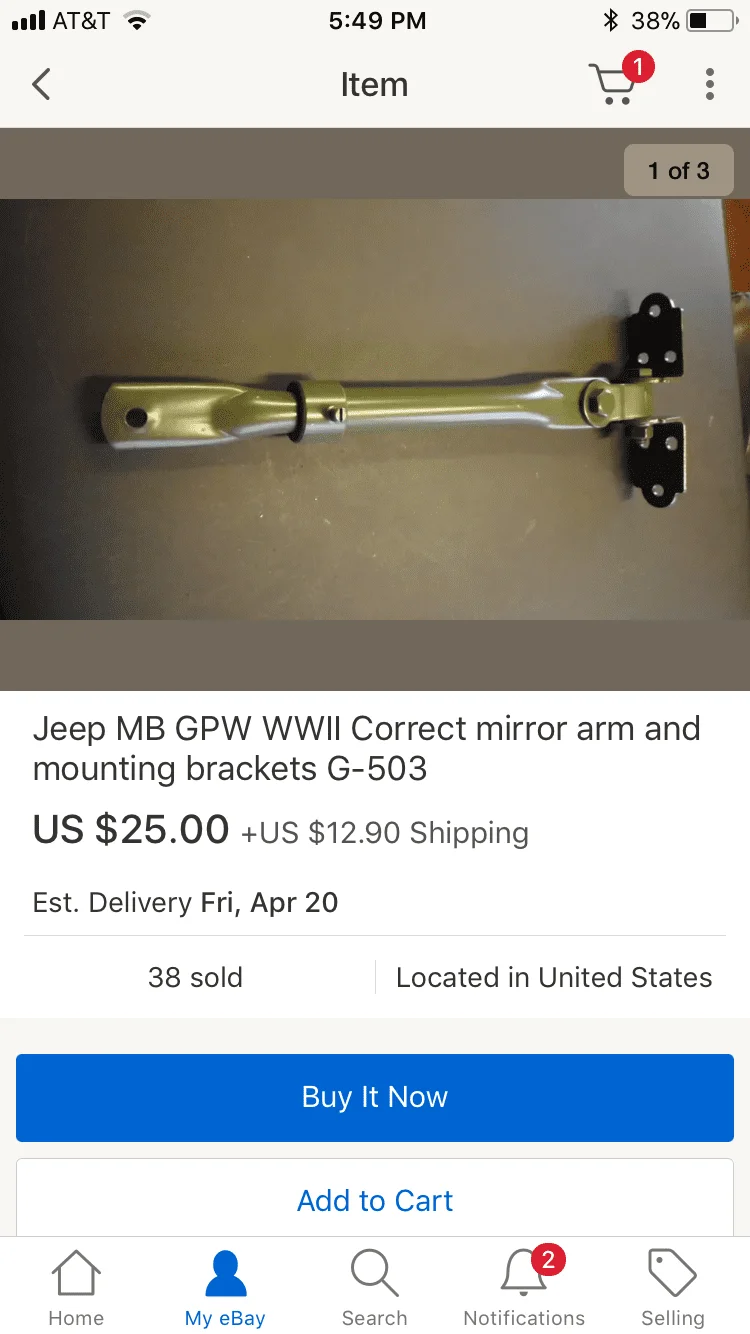Switch to the Selling tab
This screenshot has height=1334, width=750.
coord(672,1288)
